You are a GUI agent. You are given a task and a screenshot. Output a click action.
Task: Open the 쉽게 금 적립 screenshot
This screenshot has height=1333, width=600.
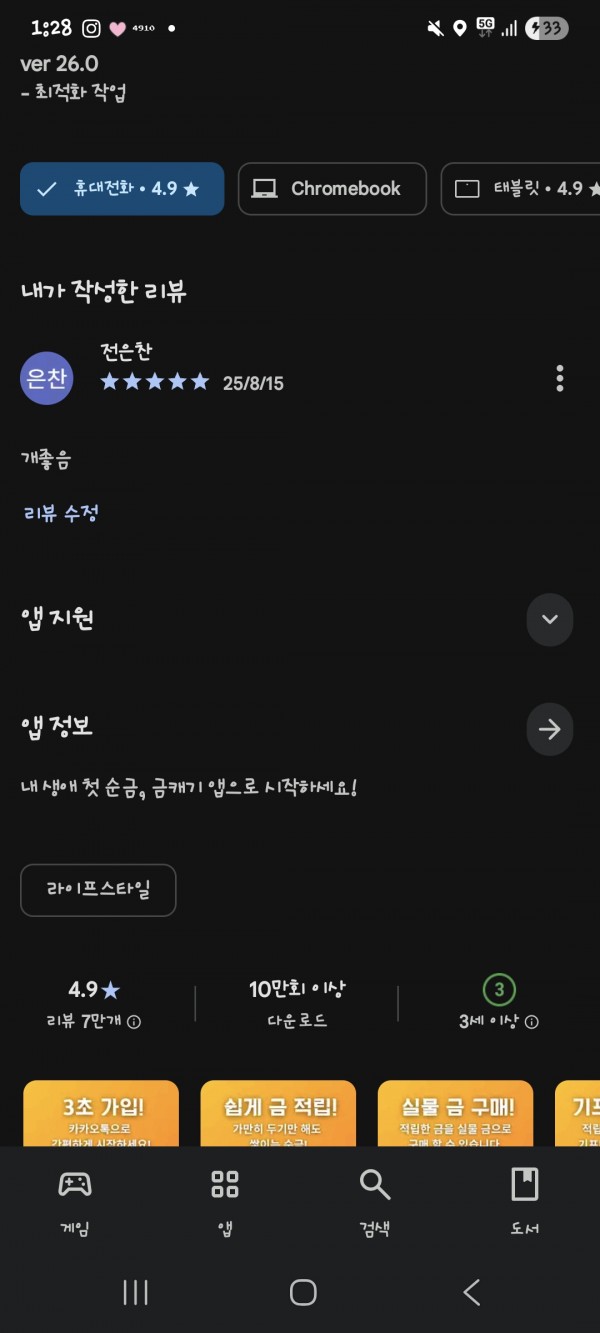[278, 1113]
